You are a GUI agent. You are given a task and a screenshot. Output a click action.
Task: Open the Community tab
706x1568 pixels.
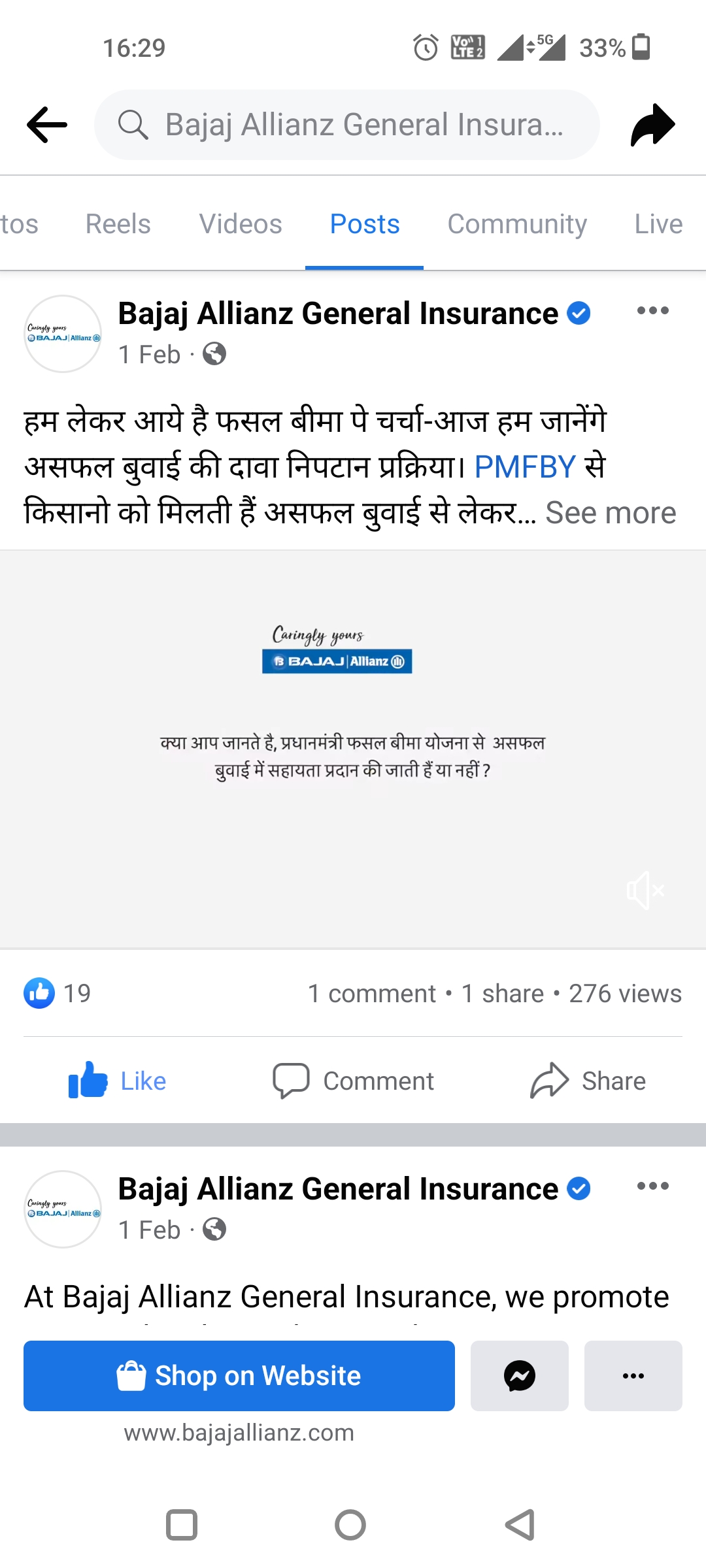[516, 224]
